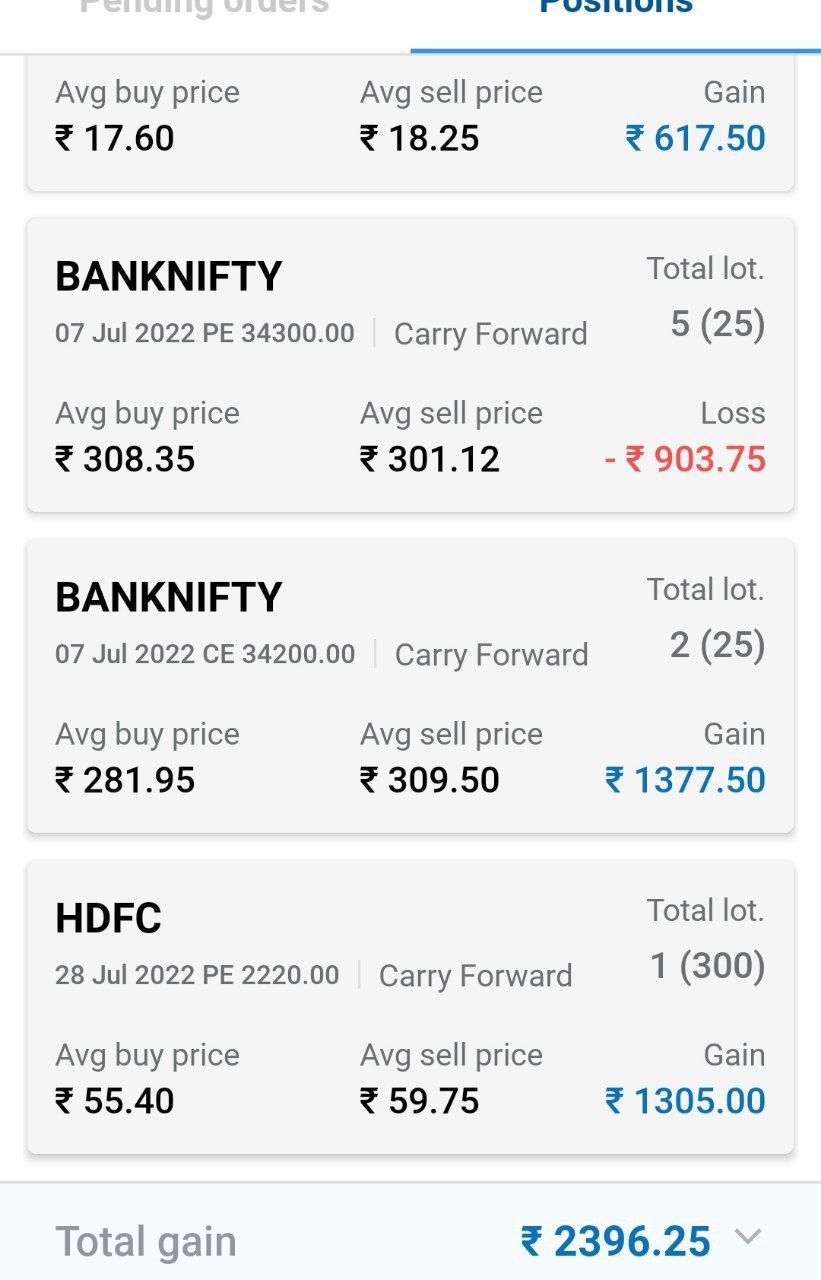This screenshot has height=1280, width=821.
Task: Open the BANKNIFTY PE 34300.00 position
Action: pos(410,365)
